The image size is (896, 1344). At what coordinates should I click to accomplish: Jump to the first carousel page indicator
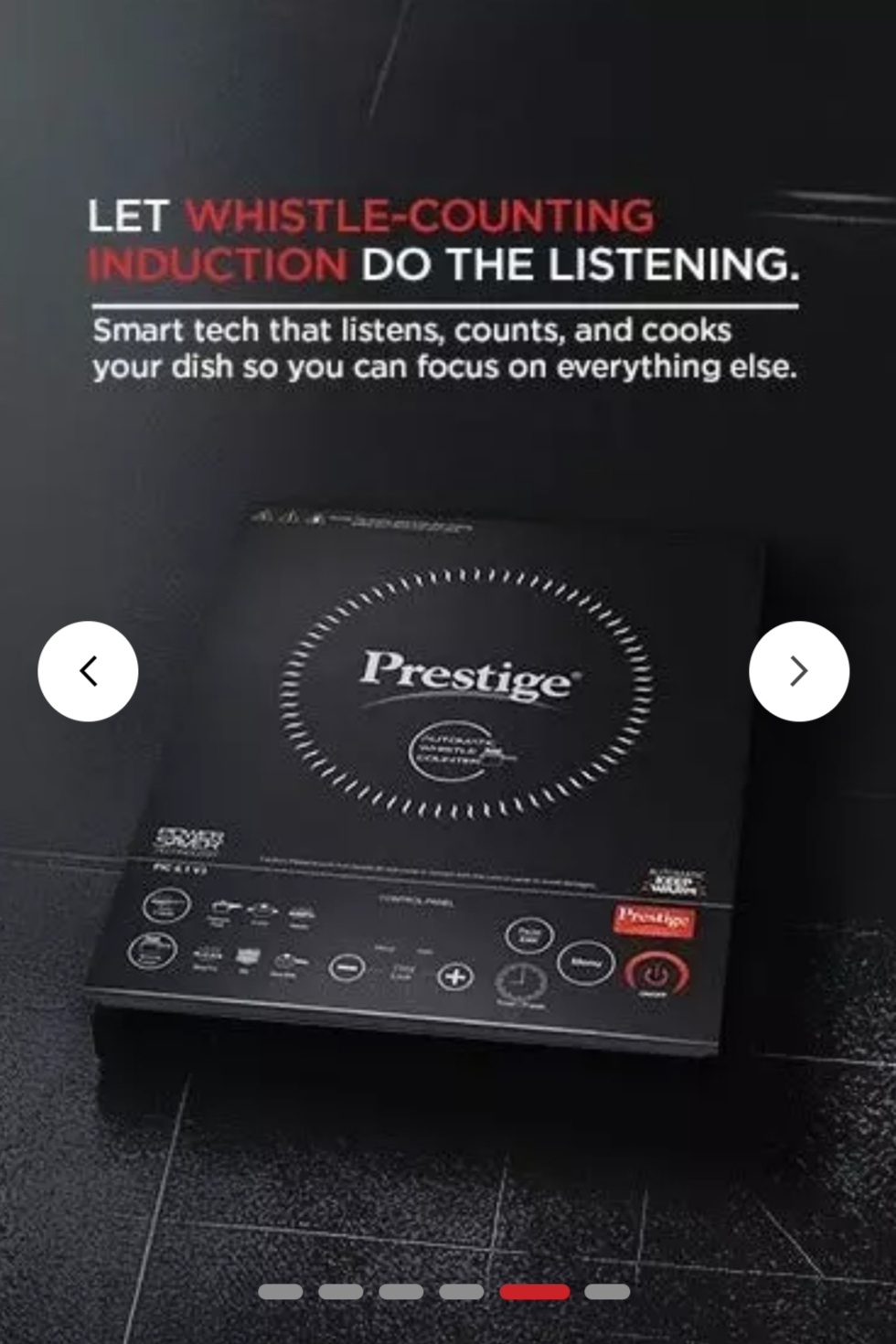(280, 1292)
